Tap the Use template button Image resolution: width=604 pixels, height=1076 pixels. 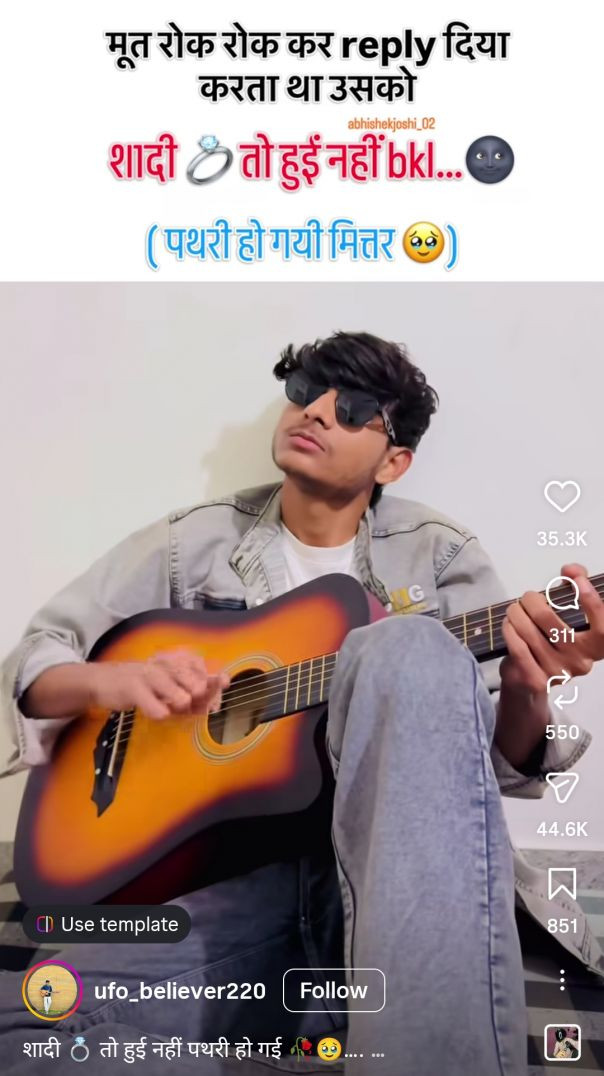[107, 925]
